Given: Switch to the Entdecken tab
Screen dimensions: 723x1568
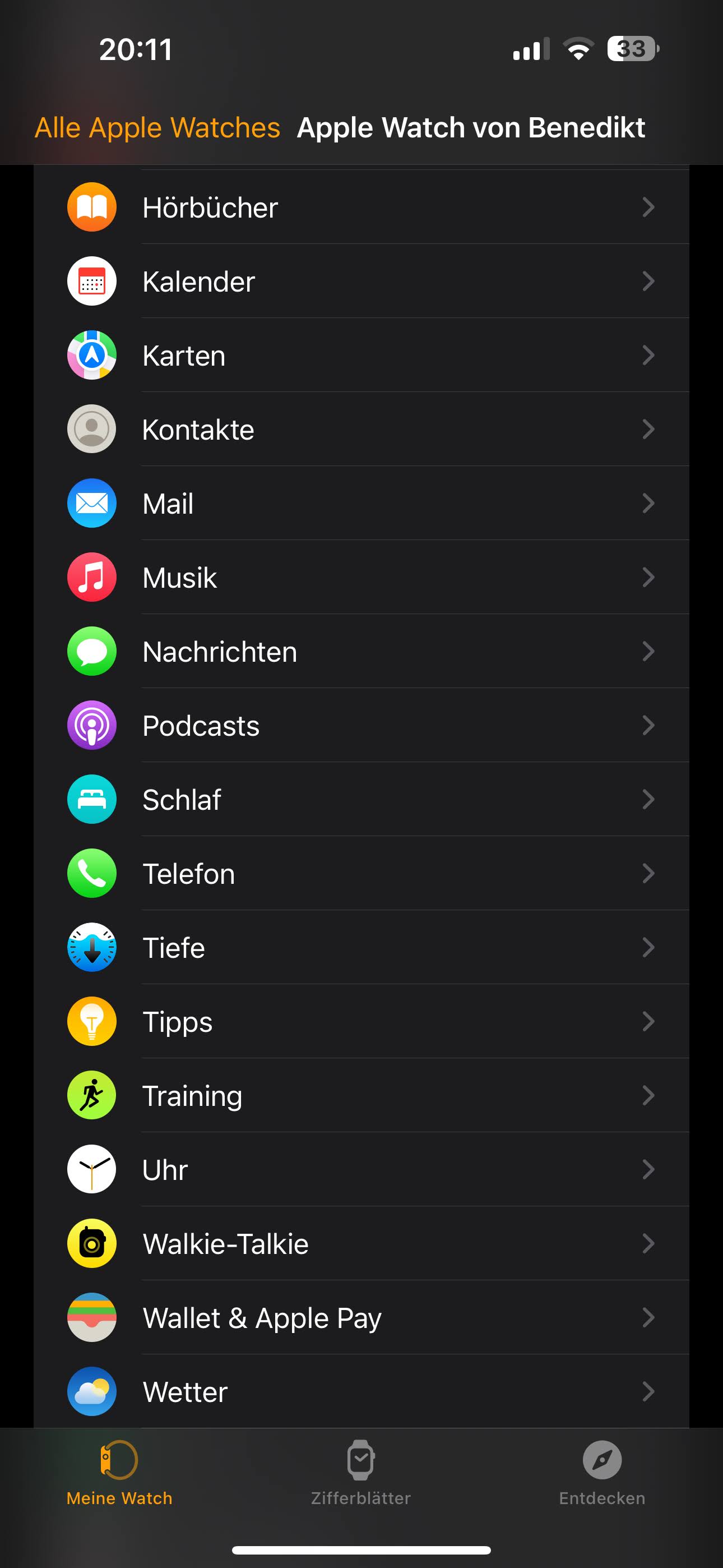Looking at the screenshot, I should pyautogui.click(x=602, y=1473).
